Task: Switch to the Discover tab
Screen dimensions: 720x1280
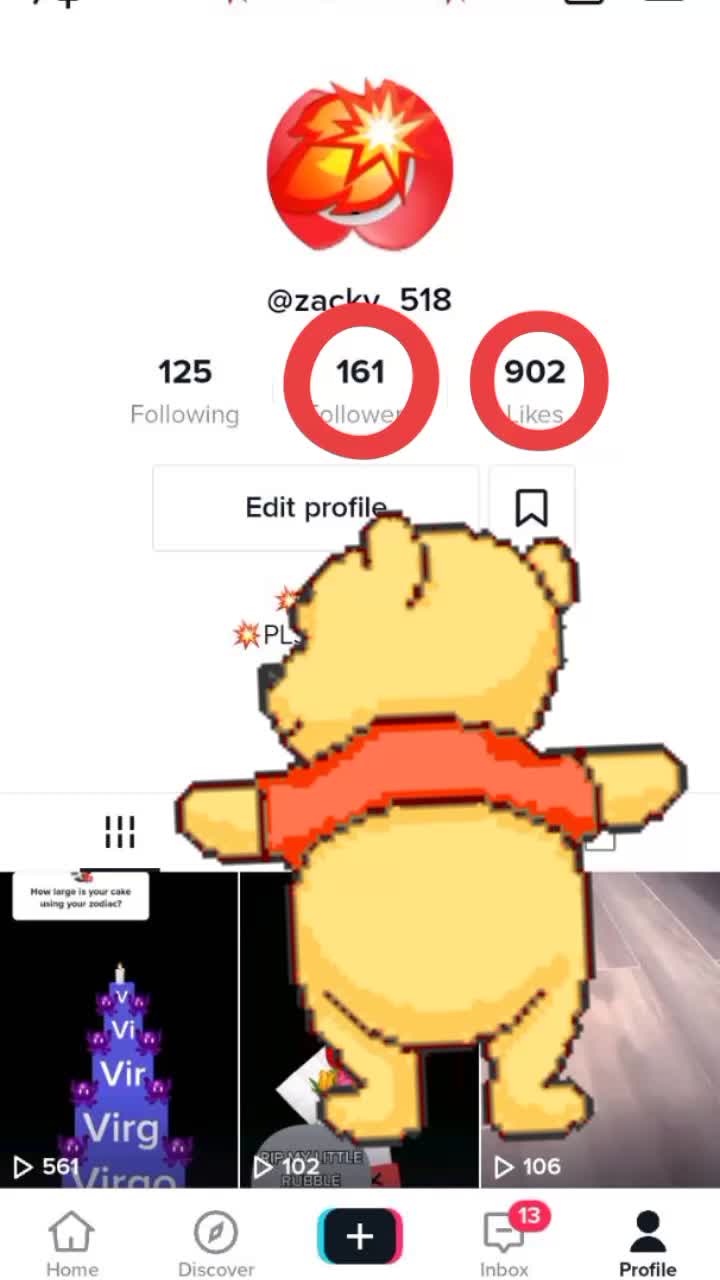Action: 216,1243
